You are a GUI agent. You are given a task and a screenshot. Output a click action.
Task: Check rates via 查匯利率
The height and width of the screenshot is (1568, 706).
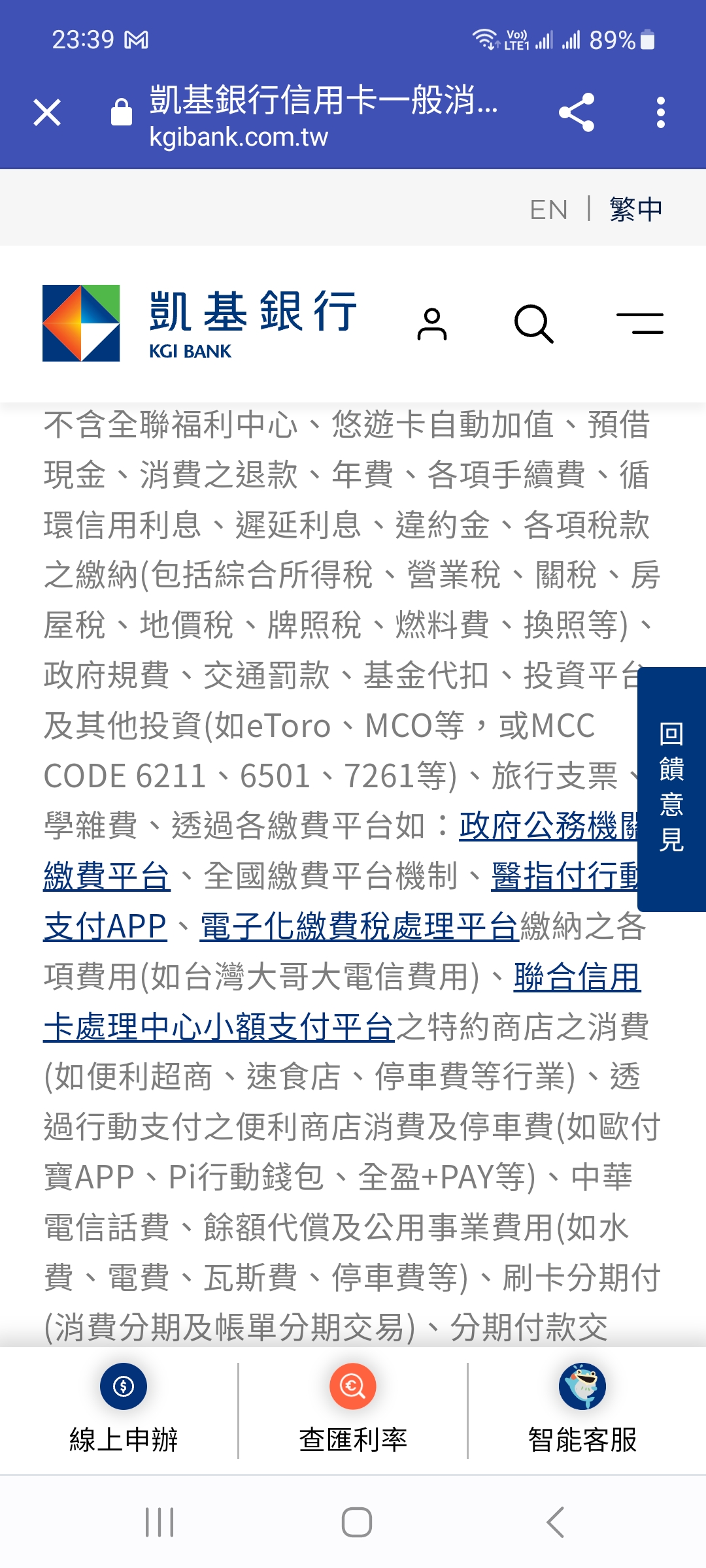[353, 1411]
